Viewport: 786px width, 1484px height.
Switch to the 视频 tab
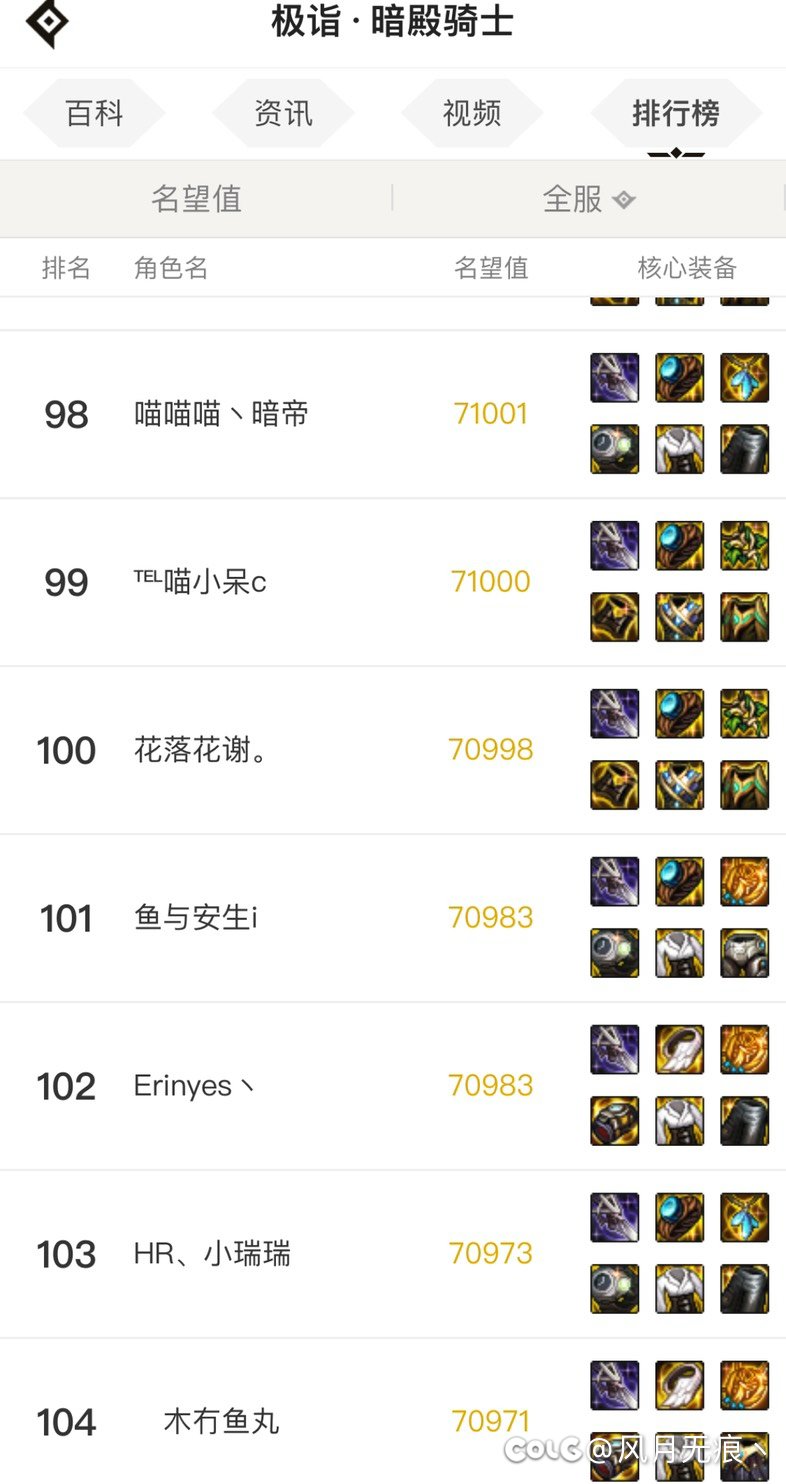[472, 114]
